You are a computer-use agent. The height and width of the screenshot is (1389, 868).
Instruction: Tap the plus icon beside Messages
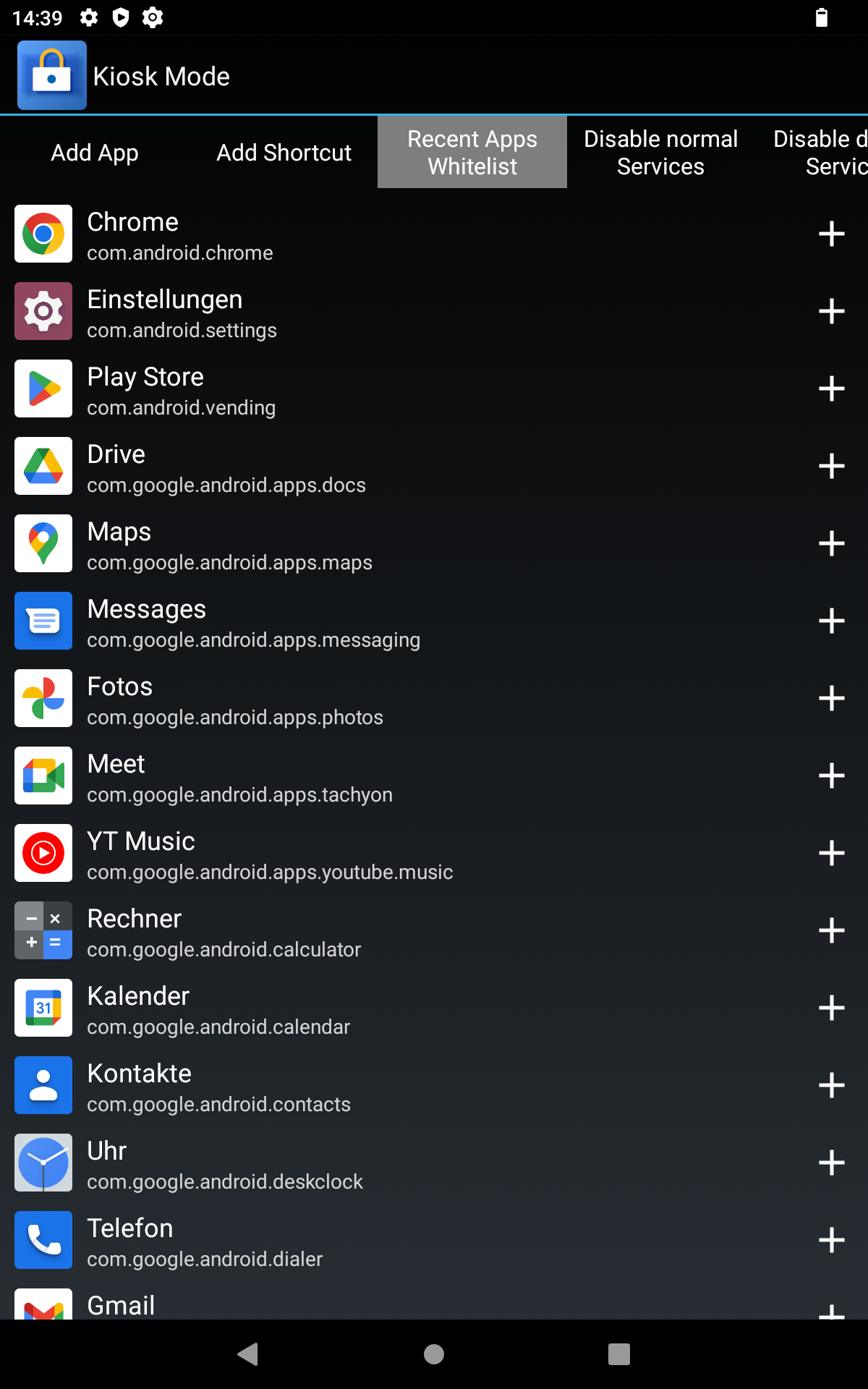831,621
